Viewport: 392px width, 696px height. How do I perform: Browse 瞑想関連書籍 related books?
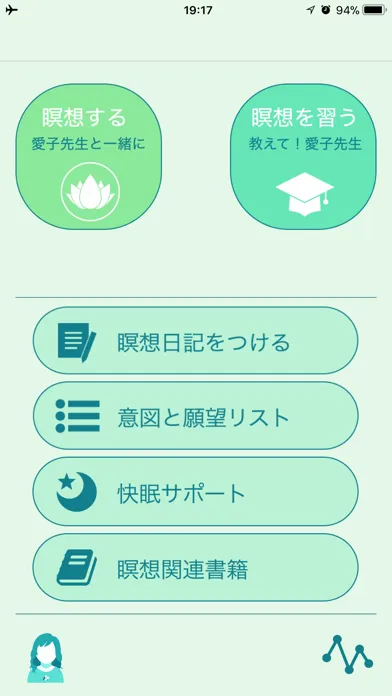pos(195,568)
